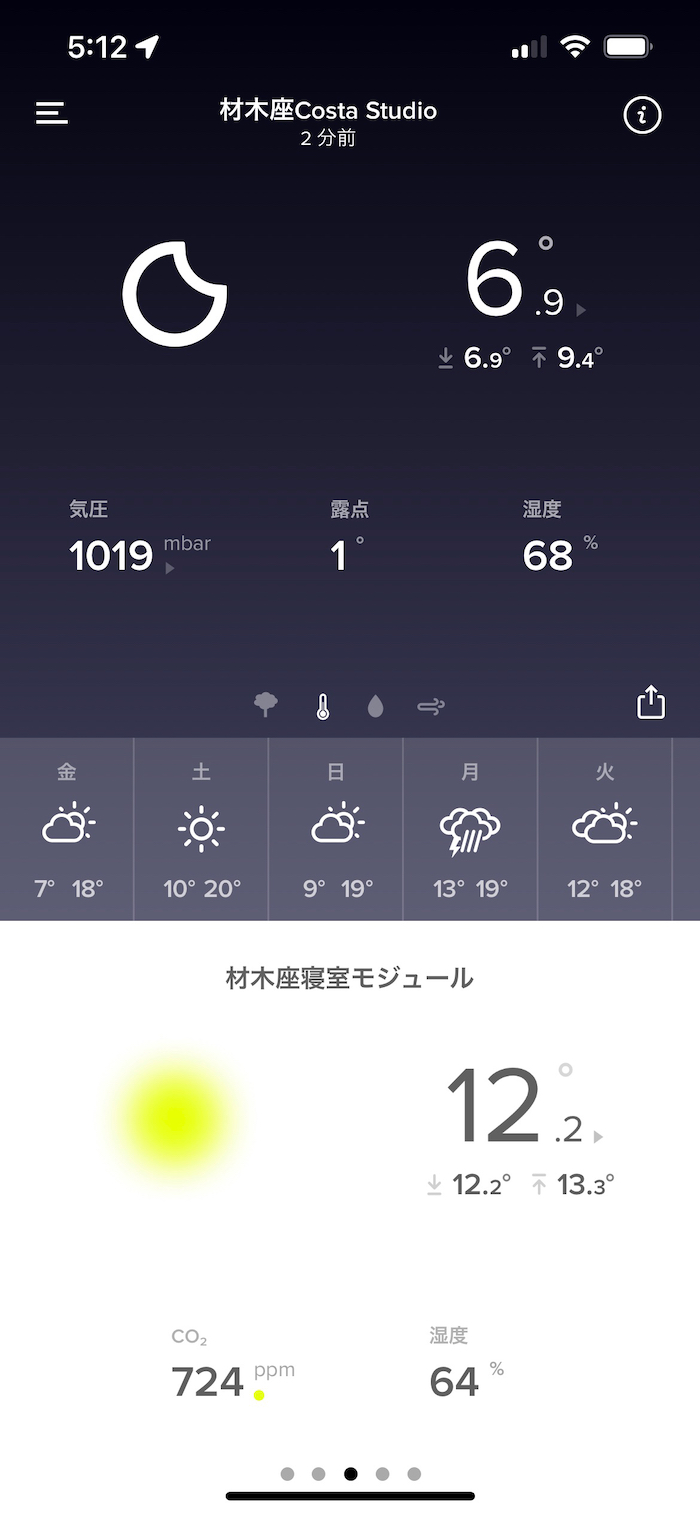This screenshot has width=700, height=1515.
Task: Switch to the wind view
Action: pos(431,707)
